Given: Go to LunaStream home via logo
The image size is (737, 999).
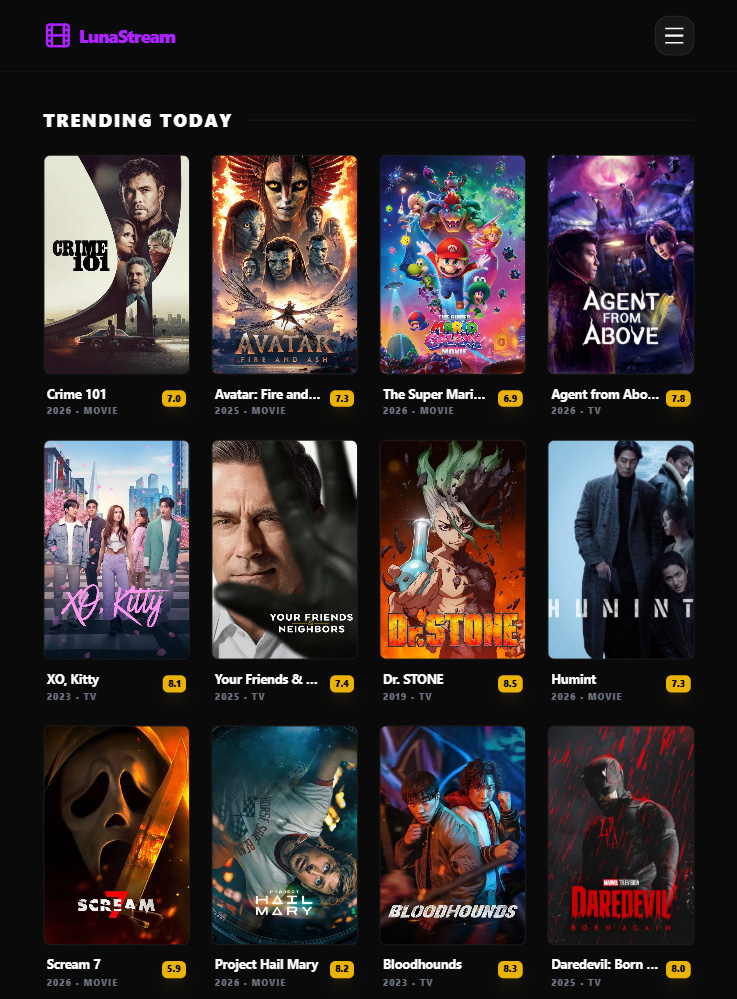Looking at the screenshot, I should click(110, 37).
